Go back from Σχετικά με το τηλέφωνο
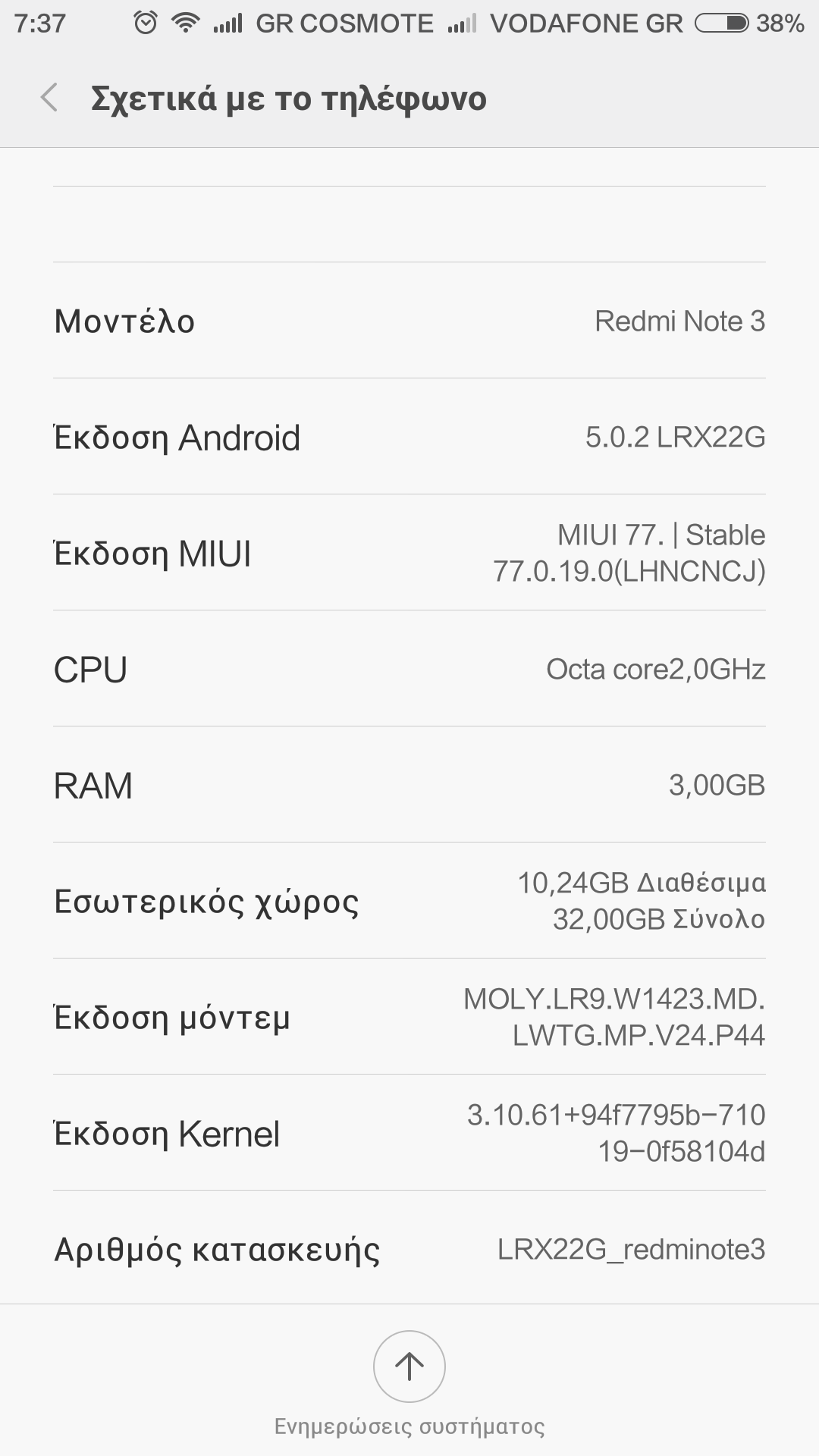819x1456 pixels. click(50, 98)
